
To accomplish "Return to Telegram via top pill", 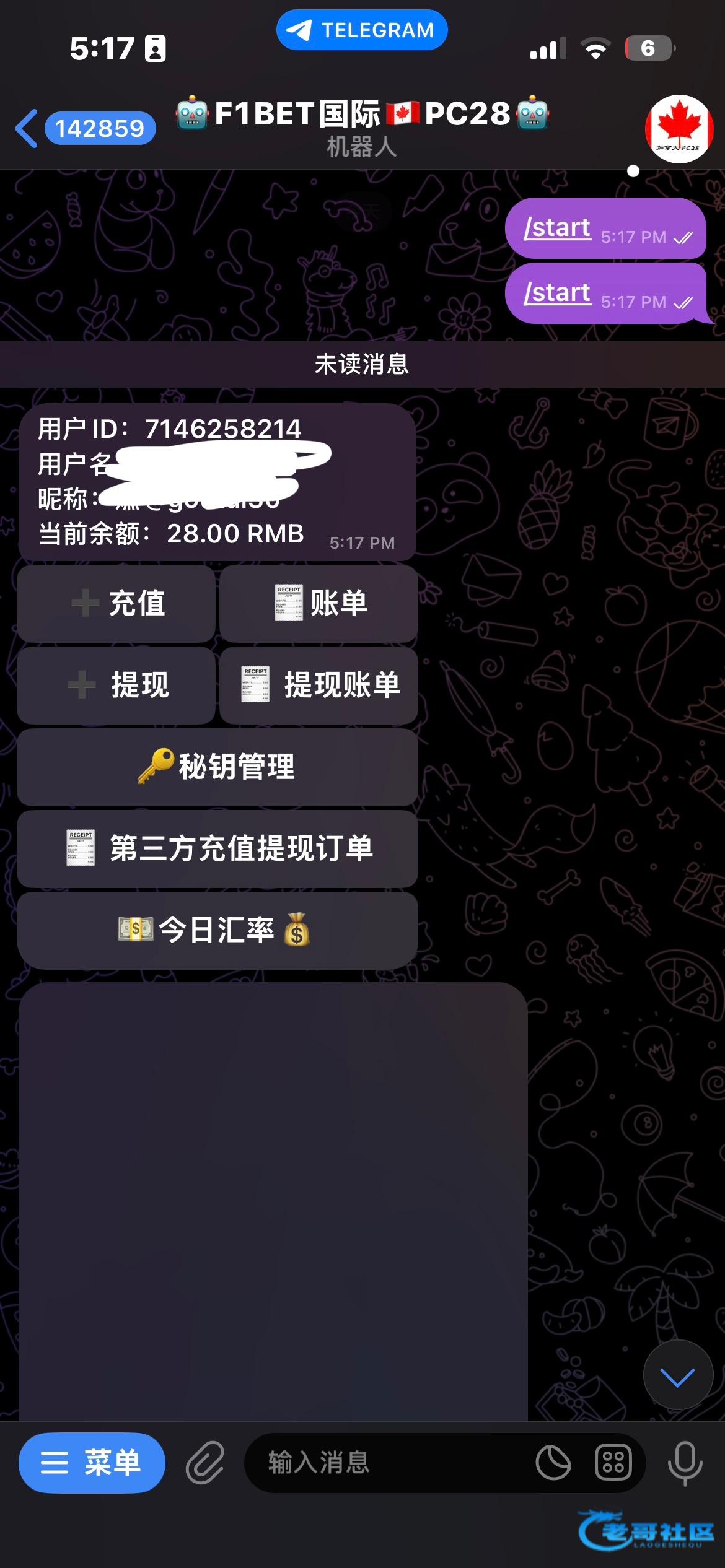I will coord(362,30).
